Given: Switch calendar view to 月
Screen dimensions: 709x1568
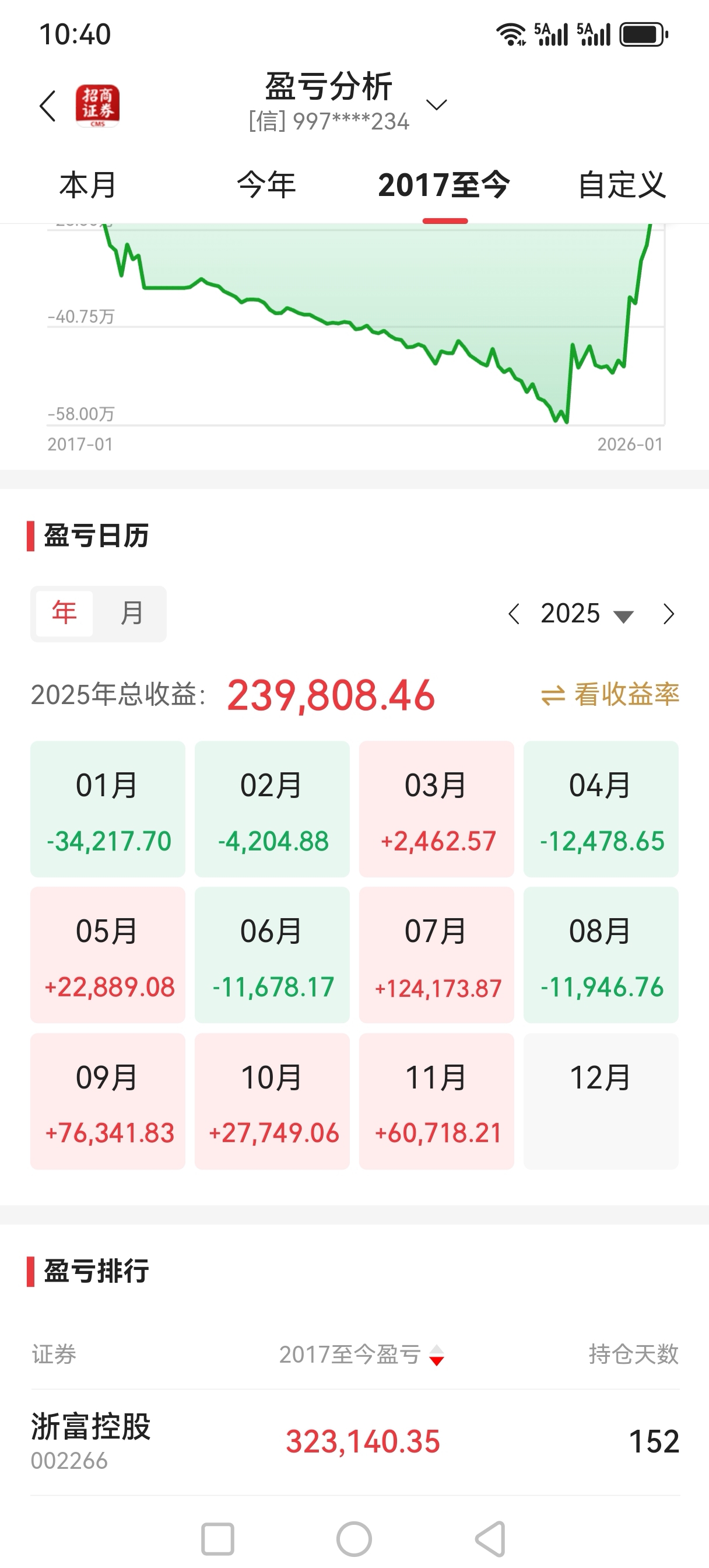Looking at the screenshot, I should pyautogui.click(x=131, y=614).
